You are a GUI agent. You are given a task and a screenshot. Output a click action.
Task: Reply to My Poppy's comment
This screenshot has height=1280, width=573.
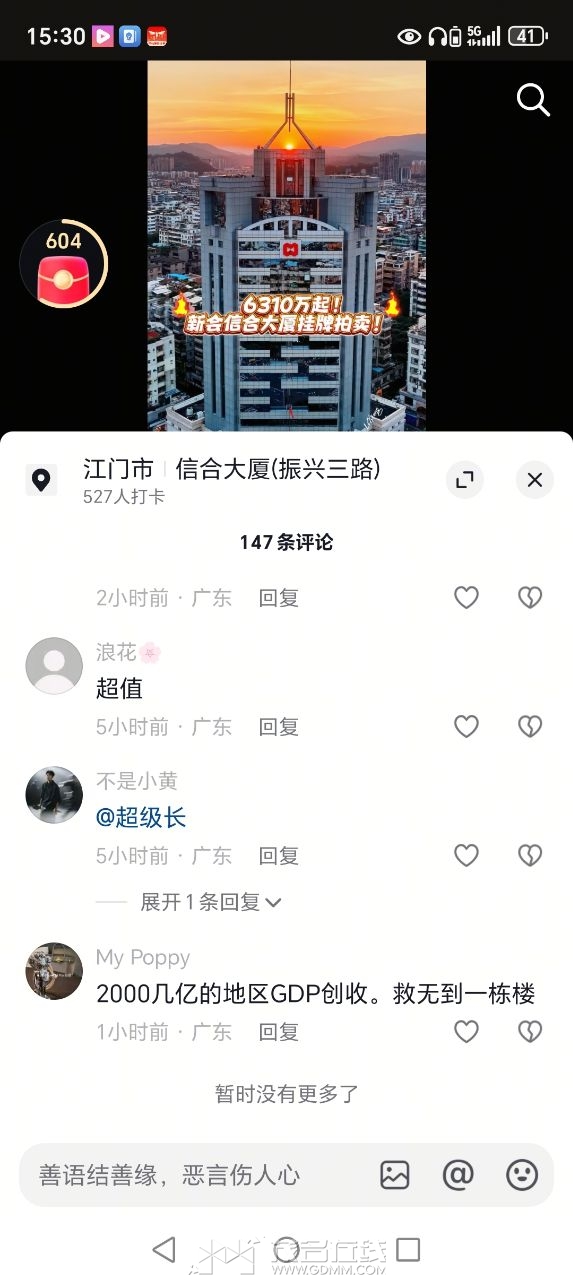pyautogui.click(x=279, y=1032)
